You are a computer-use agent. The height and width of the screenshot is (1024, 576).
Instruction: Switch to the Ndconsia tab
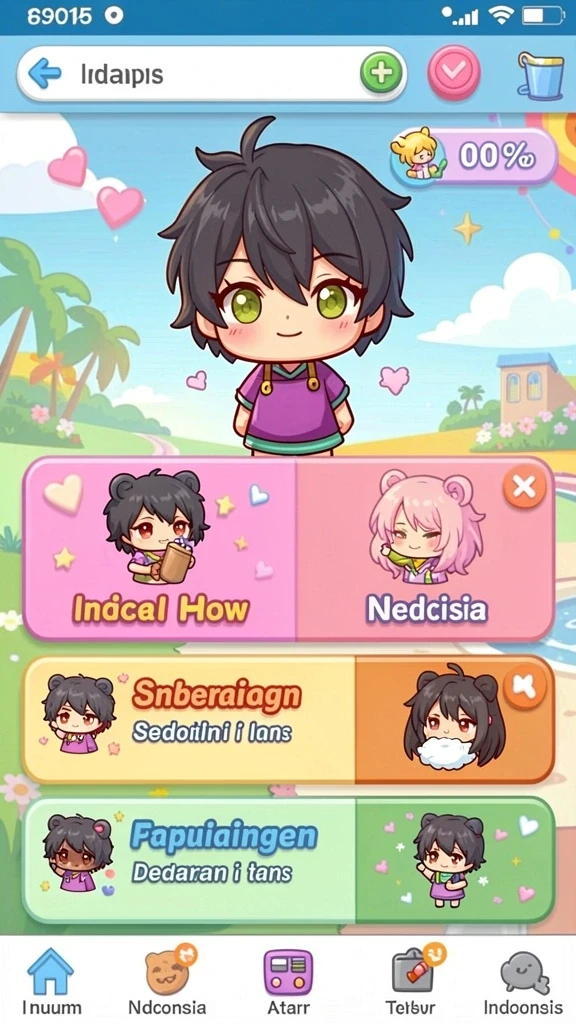(167, 982)
